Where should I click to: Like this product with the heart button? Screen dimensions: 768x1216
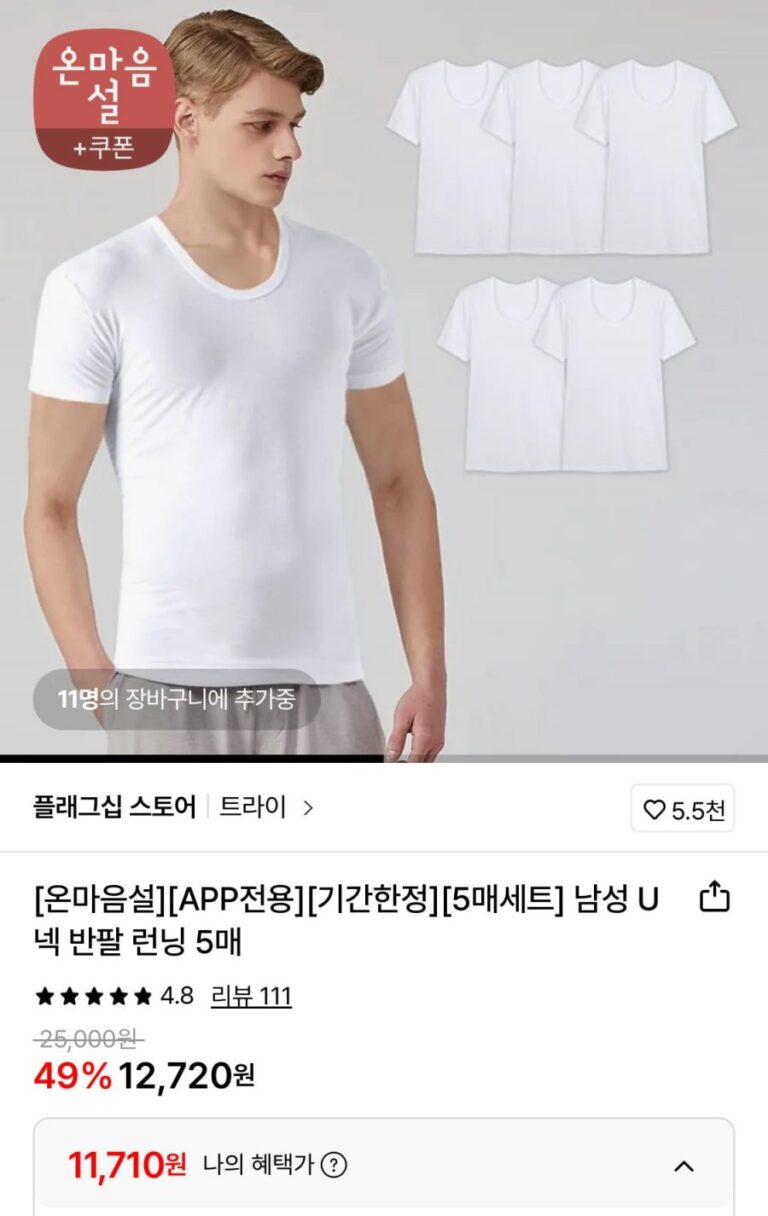point(683,809)
